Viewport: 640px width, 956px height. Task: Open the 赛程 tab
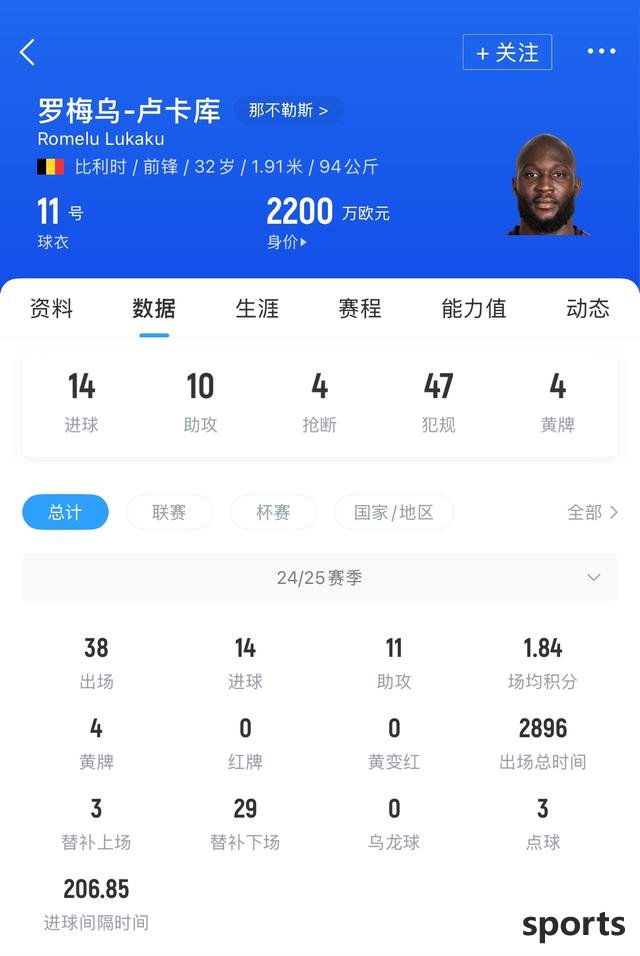360,308
